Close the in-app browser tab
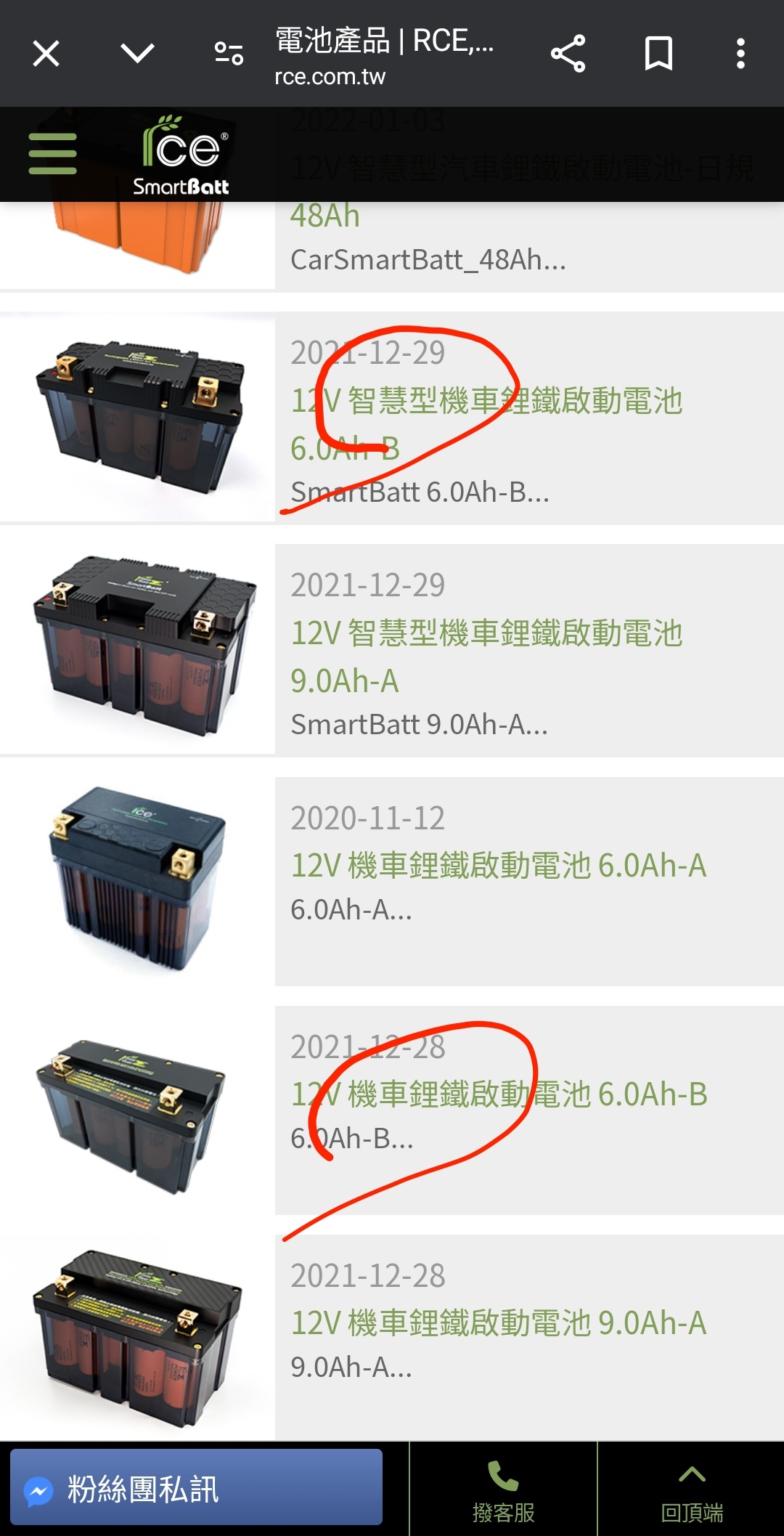 [x=46, y=54]
